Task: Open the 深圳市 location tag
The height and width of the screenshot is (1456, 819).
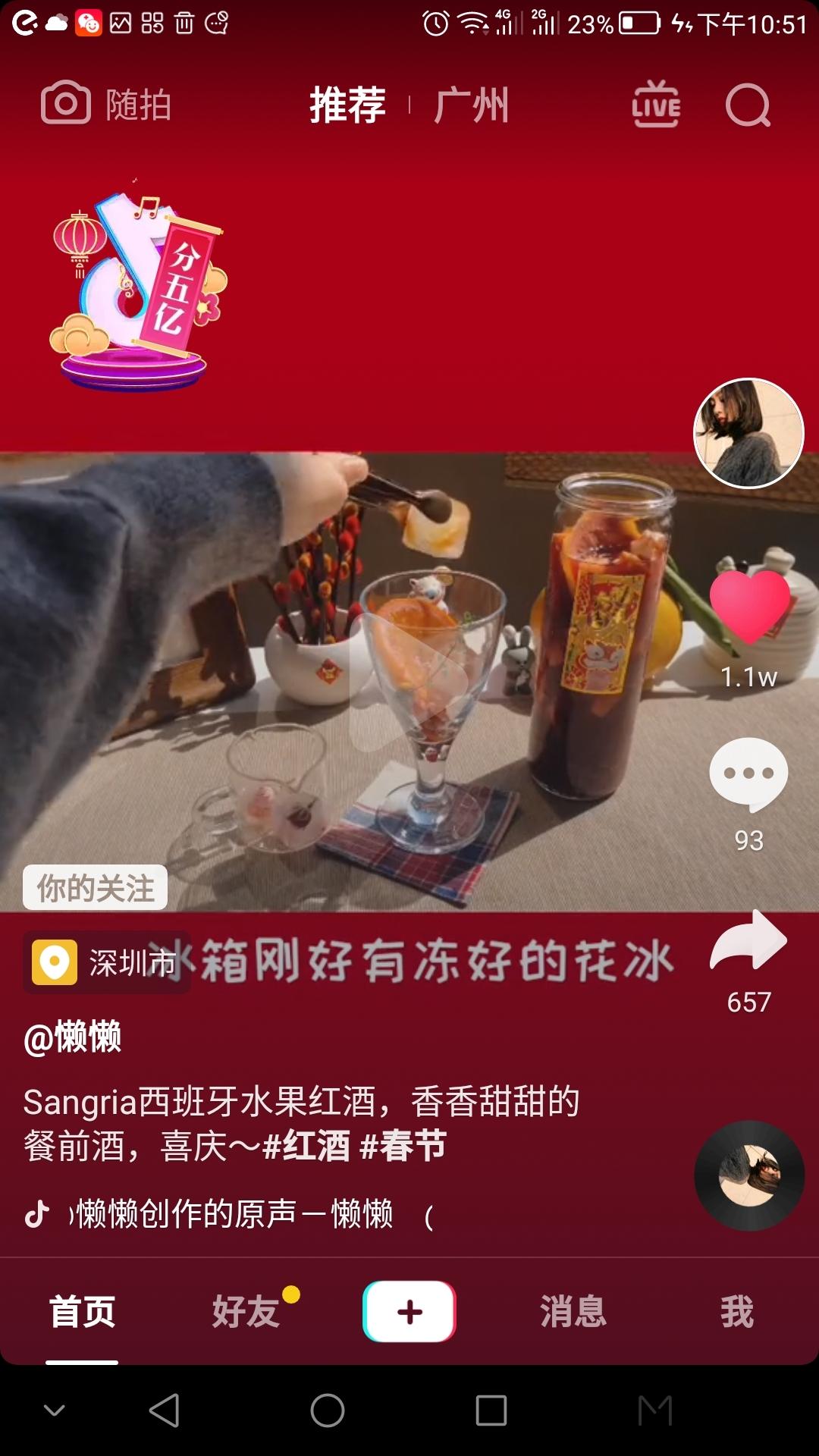Action: pyautogui.click(x=106, y=962)
